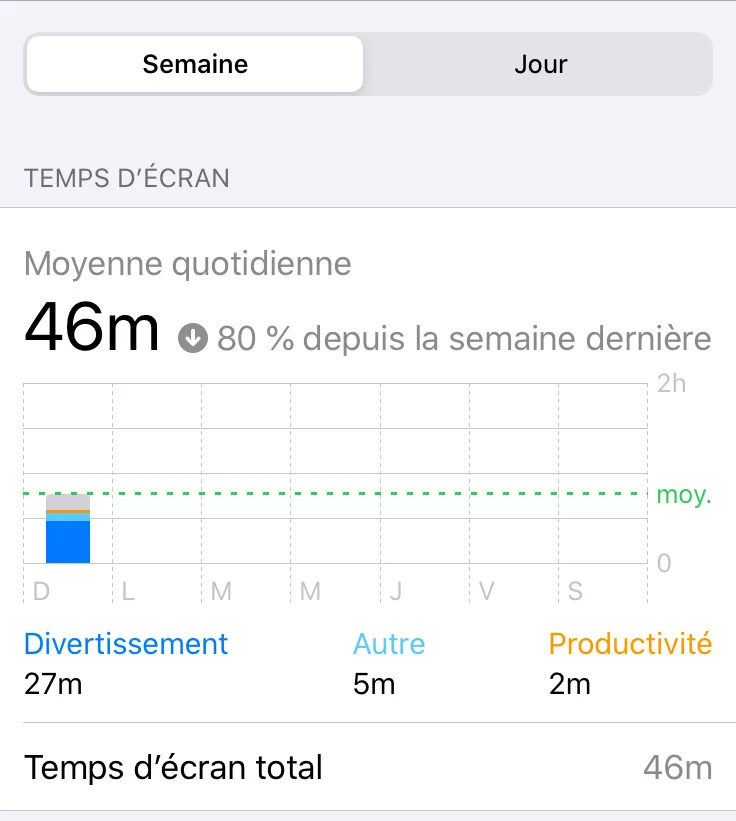Tap Sunday's usage bar in the chart
This screenshot has width=736, height=821.
pyautogui.click(x=68, y=530)
